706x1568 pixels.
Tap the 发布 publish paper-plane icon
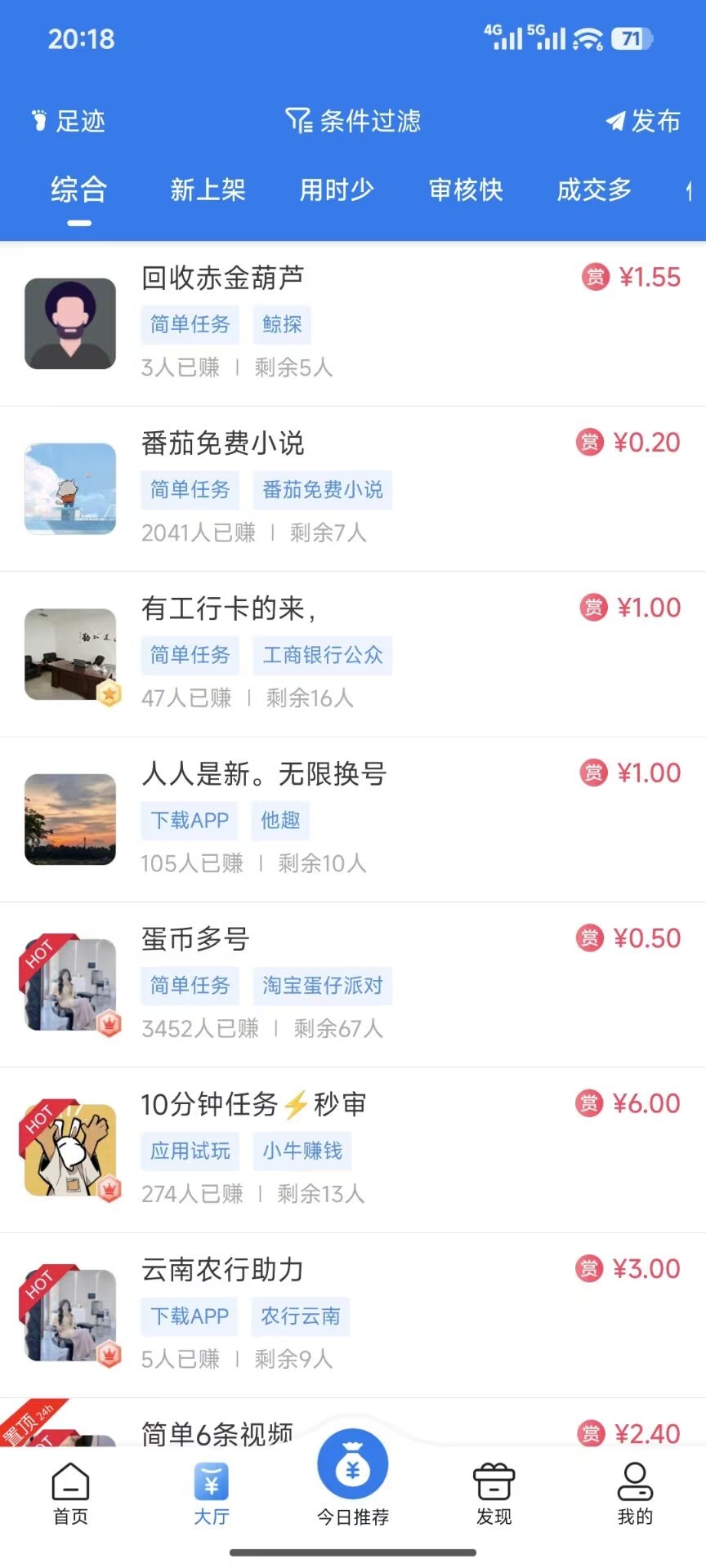coord(614,121)
